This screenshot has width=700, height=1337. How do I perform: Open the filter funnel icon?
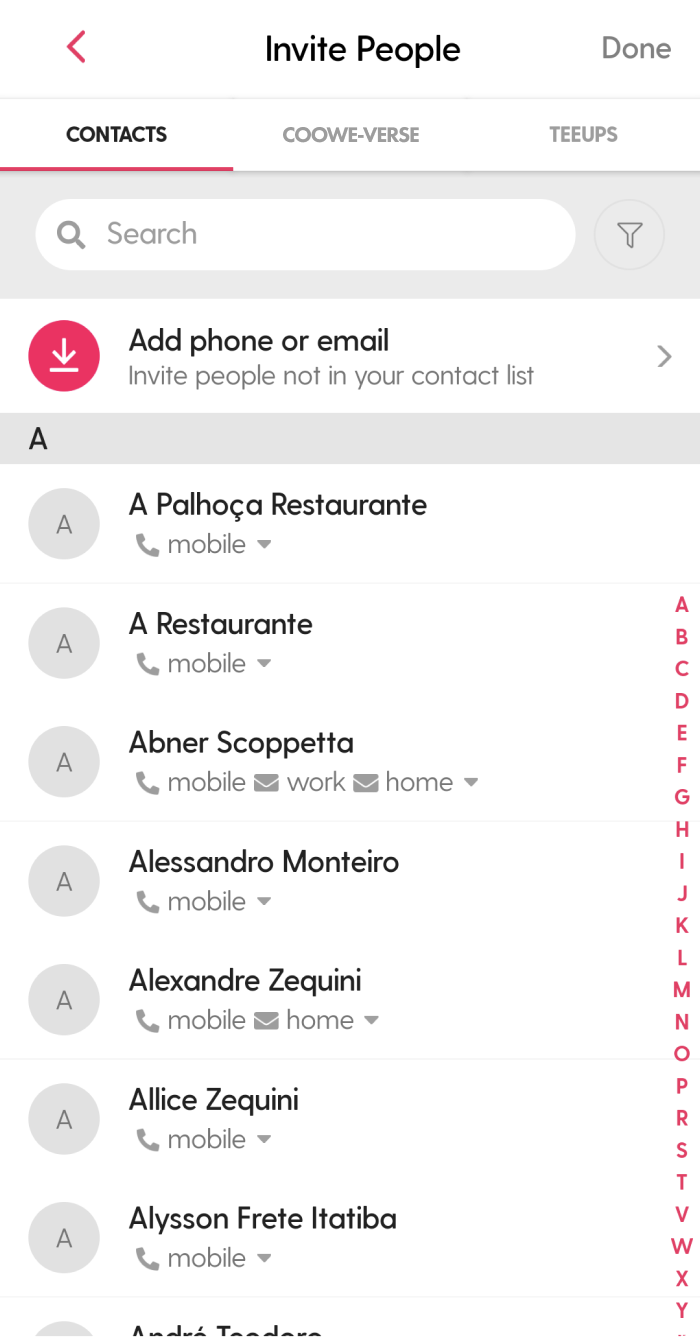[x=629, y=235]
